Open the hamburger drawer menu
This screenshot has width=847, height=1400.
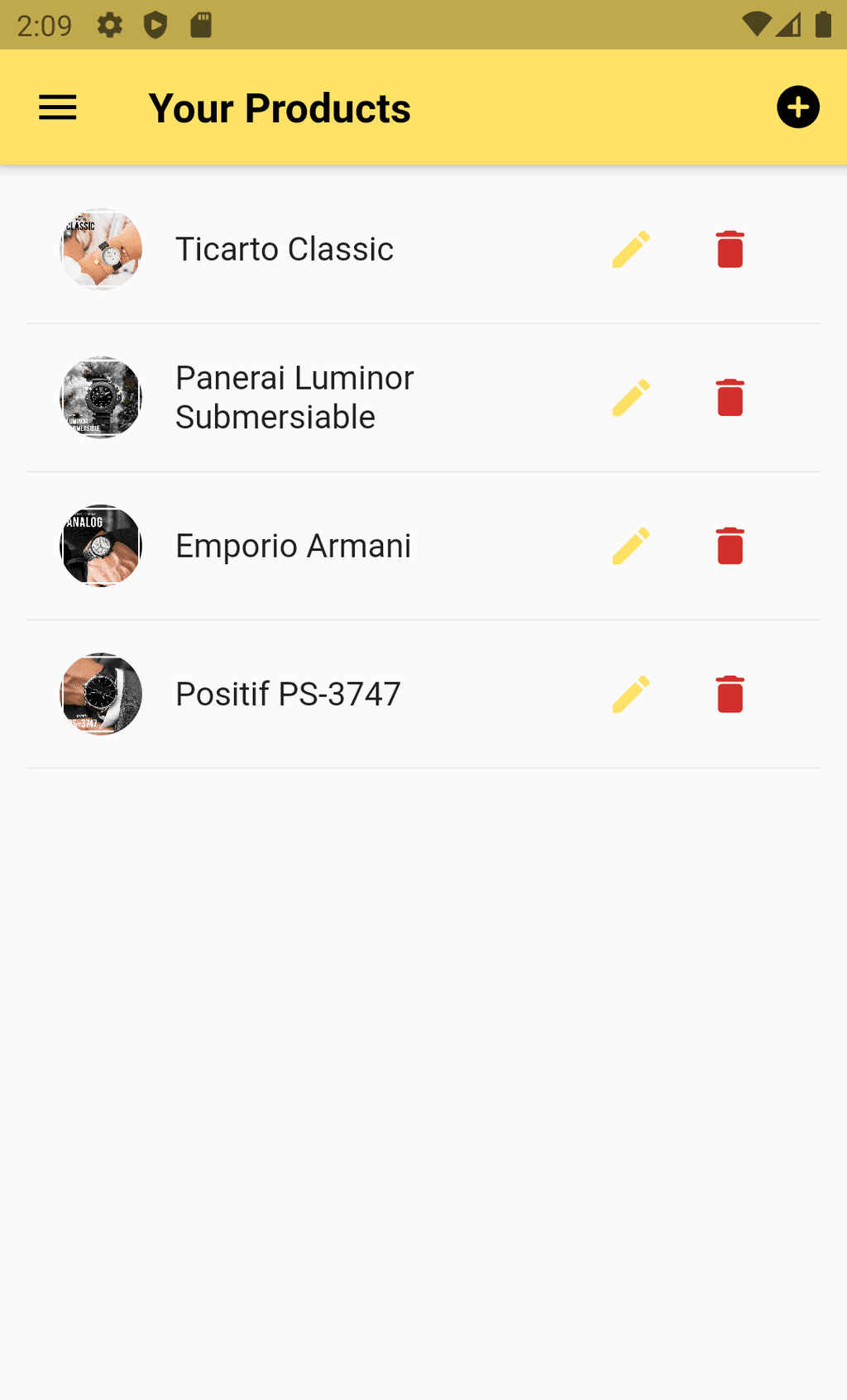58,108
